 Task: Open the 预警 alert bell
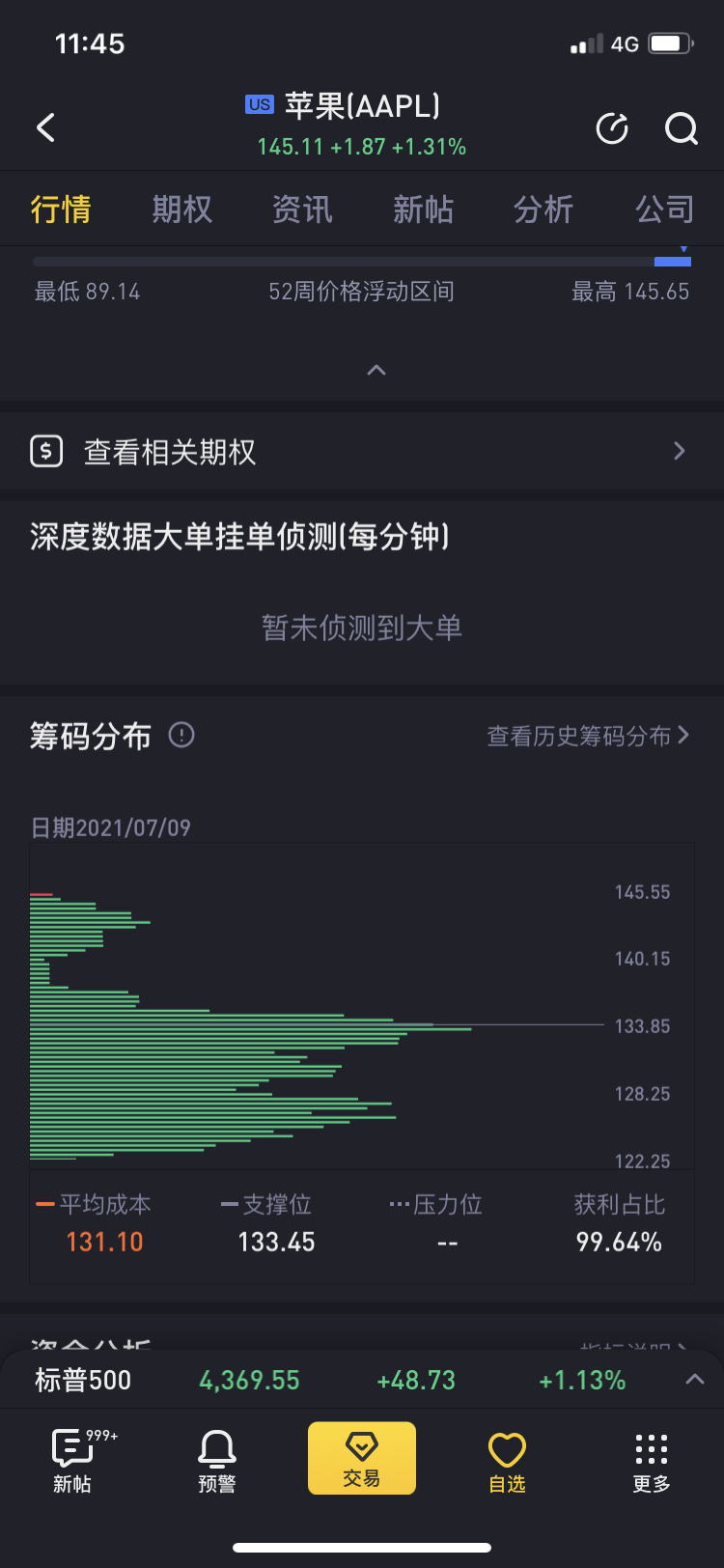click(x=217, y=1461)
